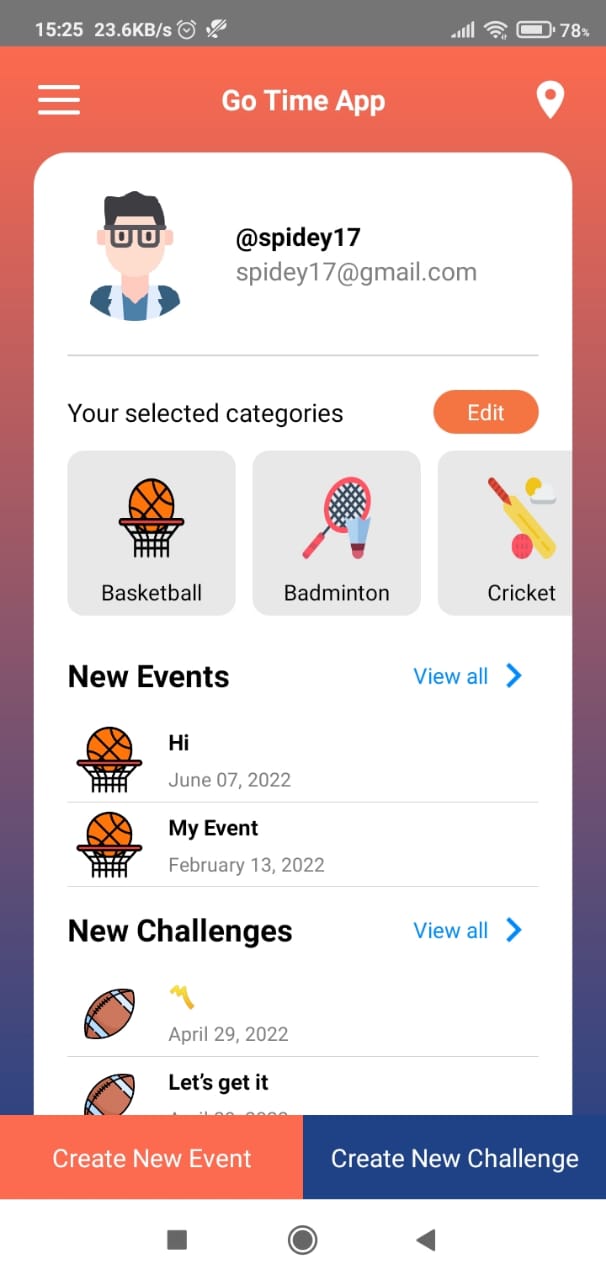
Task: Open the hamburger drawer menu
Action: click(59, 100)
